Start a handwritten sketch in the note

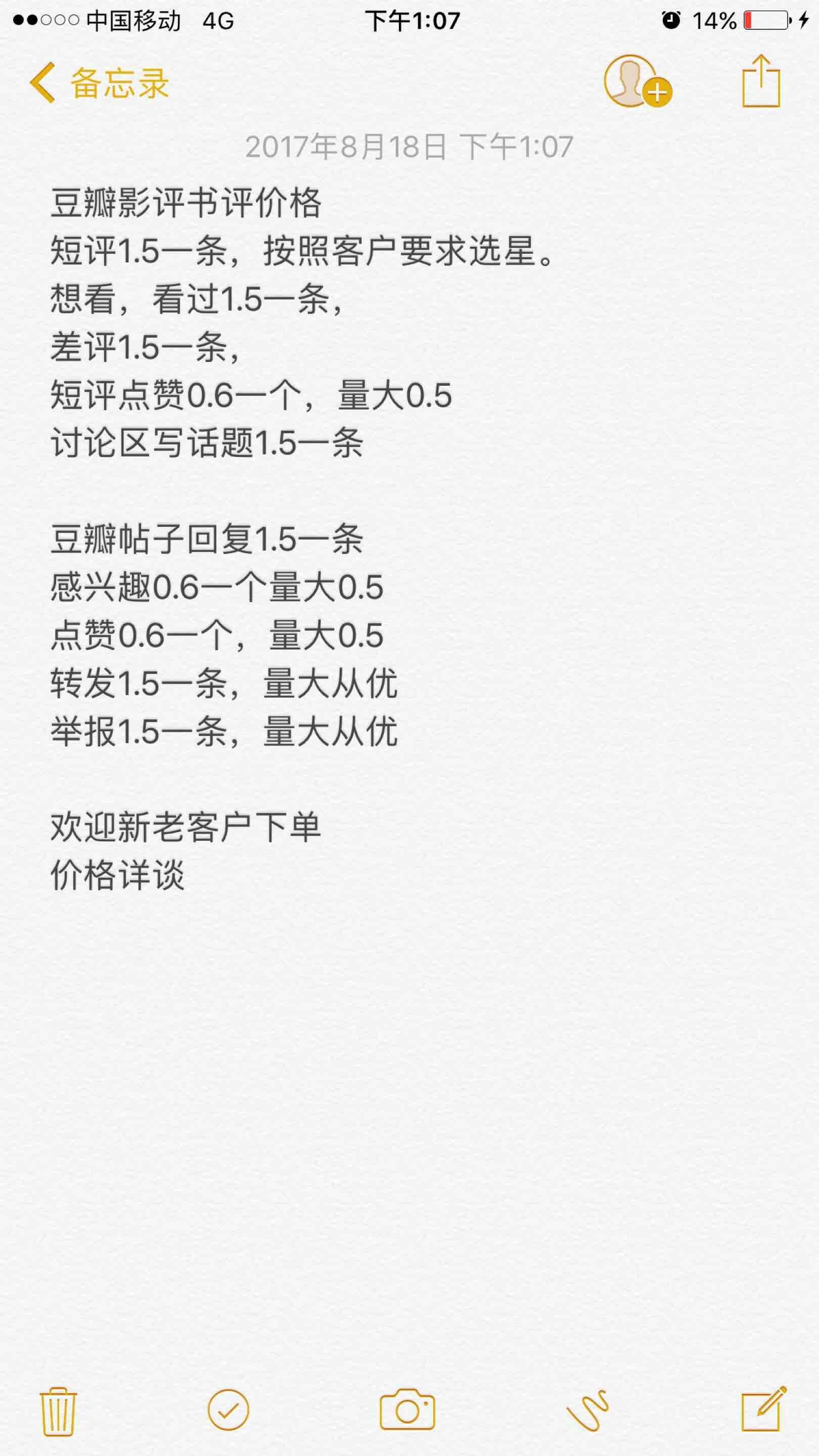(x=587, y=1409)
